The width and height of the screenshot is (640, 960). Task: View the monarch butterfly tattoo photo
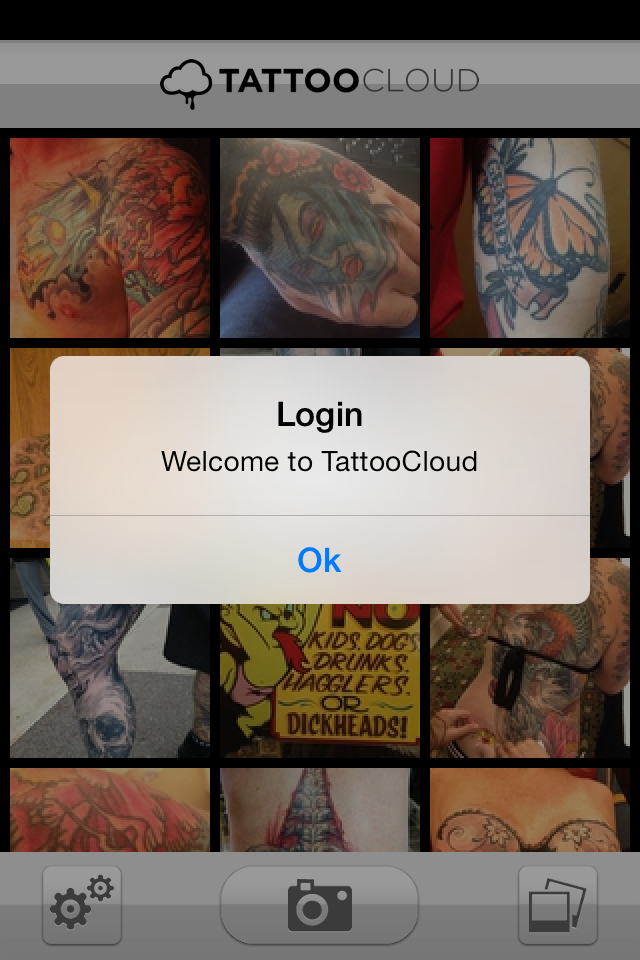click(529, 238)
